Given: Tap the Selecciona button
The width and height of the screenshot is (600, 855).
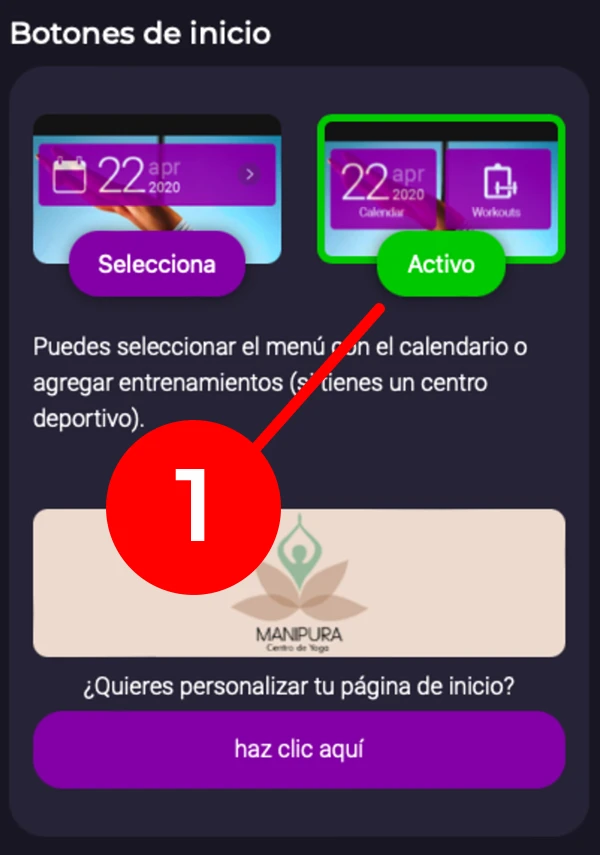Looking at the screenshot, I should point(157,264).
